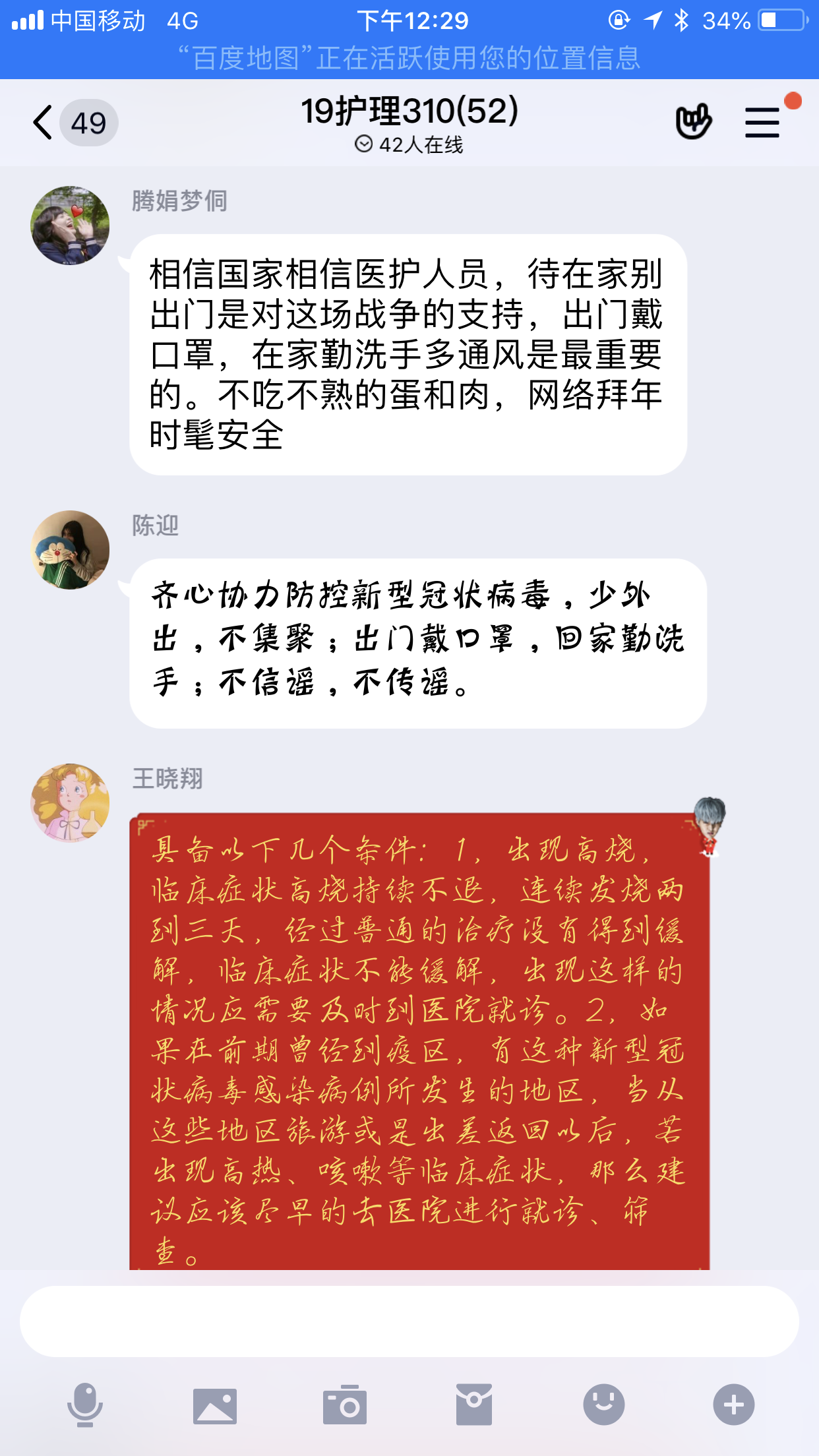Open 陈迎's profile avatar
The width and height of the screenshot is (819, 1456).
tap(70, 550)
